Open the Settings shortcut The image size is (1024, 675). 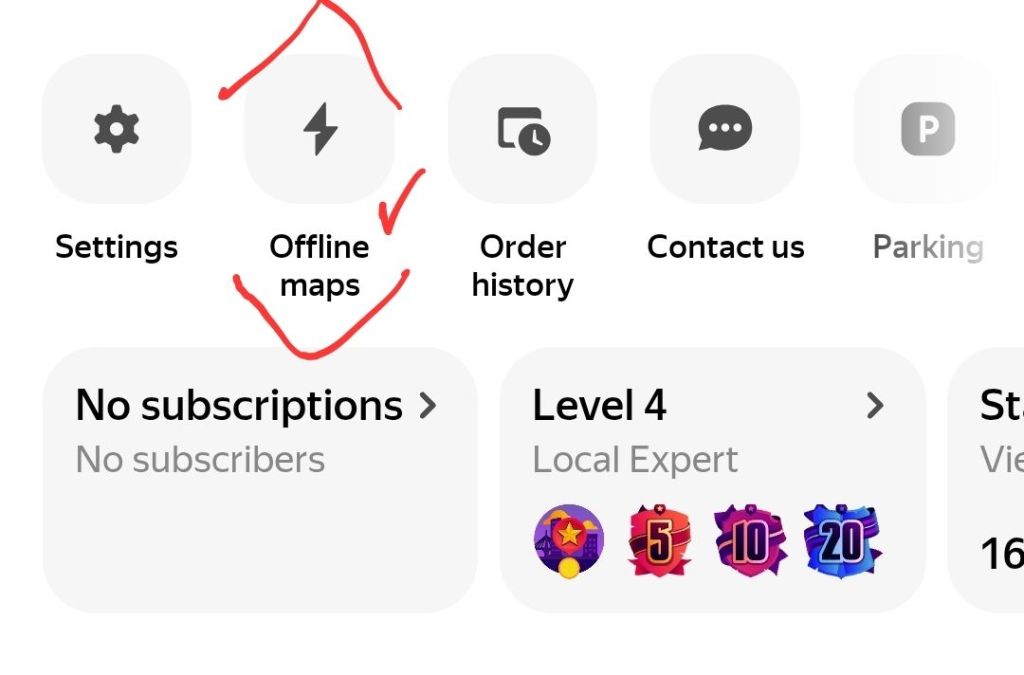(x=116, y=130)
